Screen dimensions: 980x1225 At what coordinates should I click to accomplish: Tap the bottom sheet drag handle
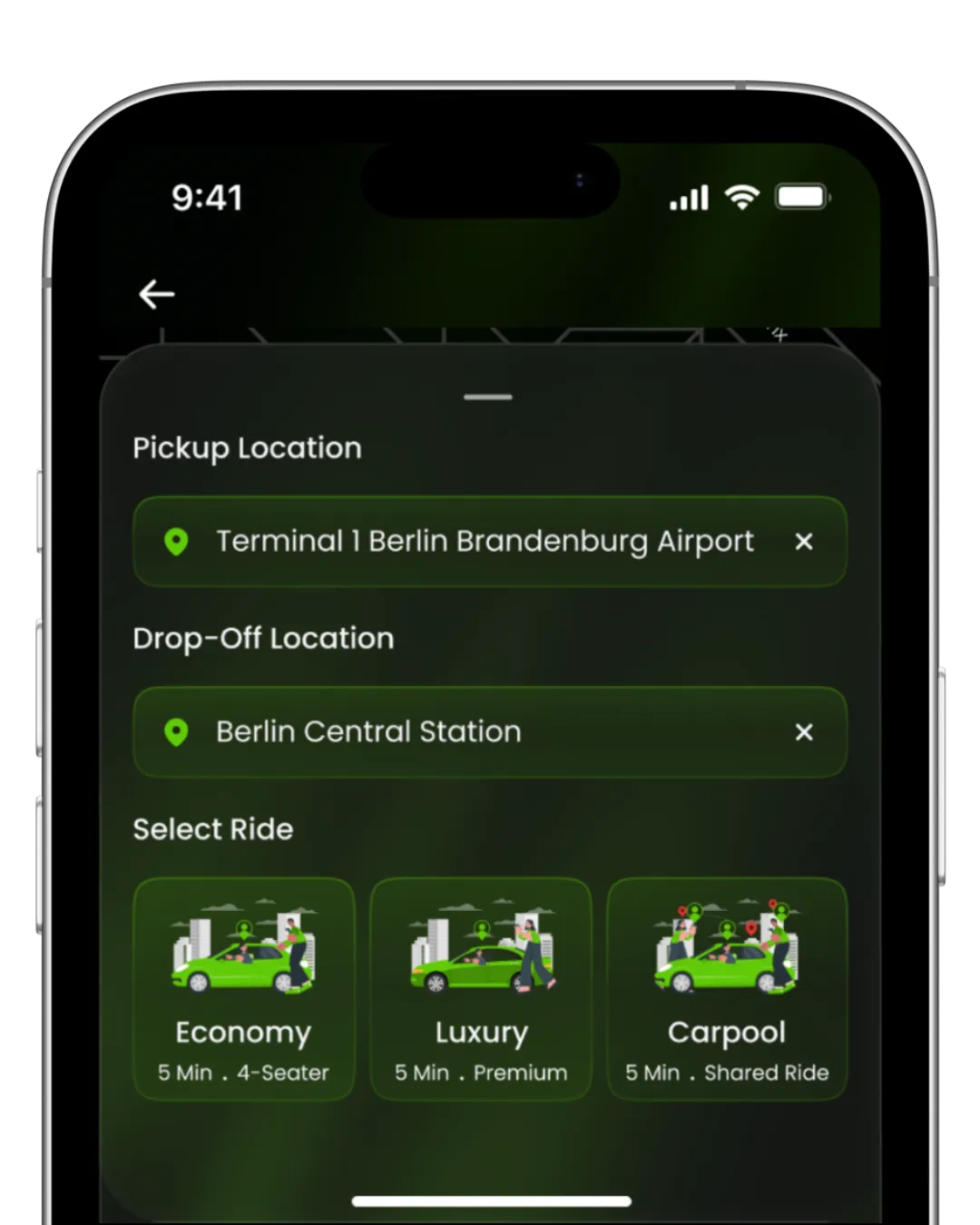(x=488, y=397)
